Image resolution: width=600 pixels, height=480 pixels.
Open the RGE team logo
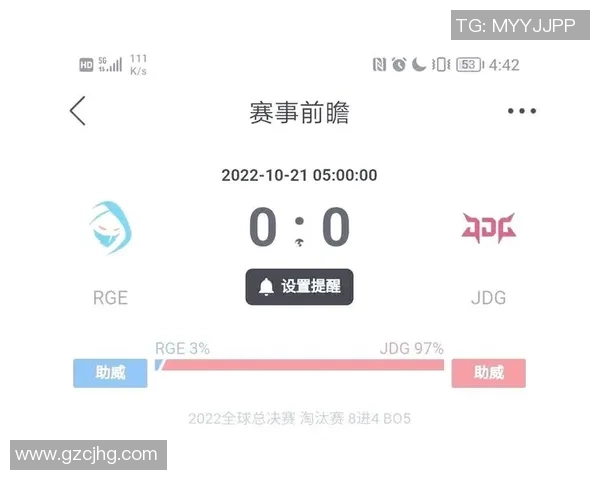110,228
